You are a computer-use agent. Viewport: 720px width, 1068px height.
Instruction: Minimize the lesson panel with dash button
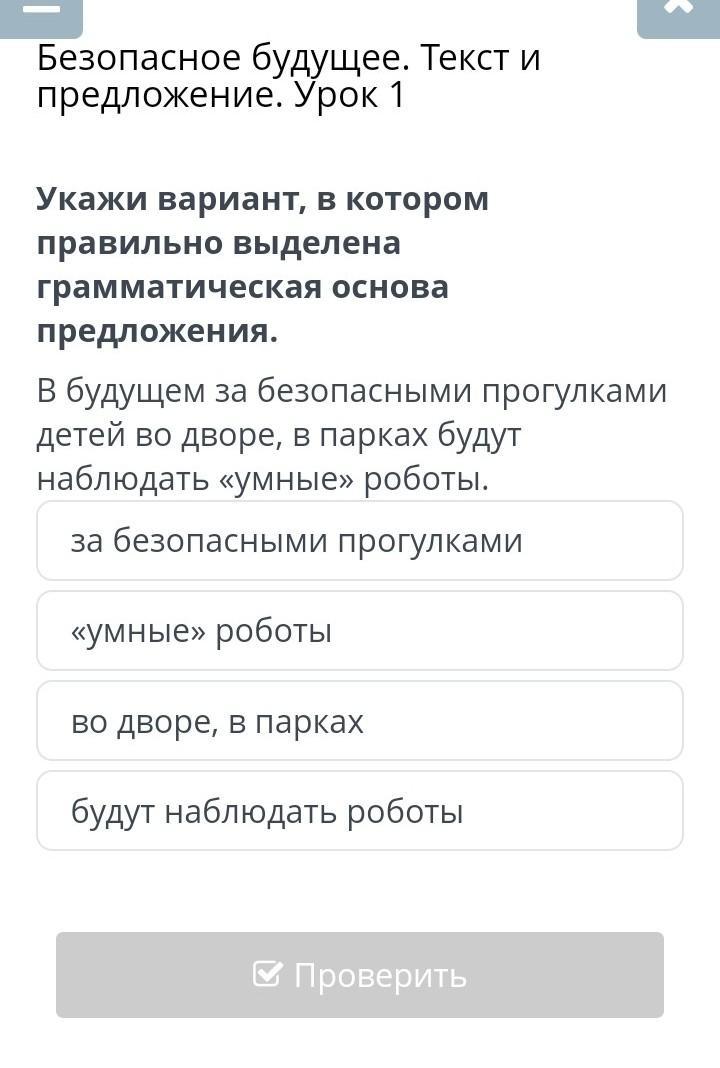point(41,12)
